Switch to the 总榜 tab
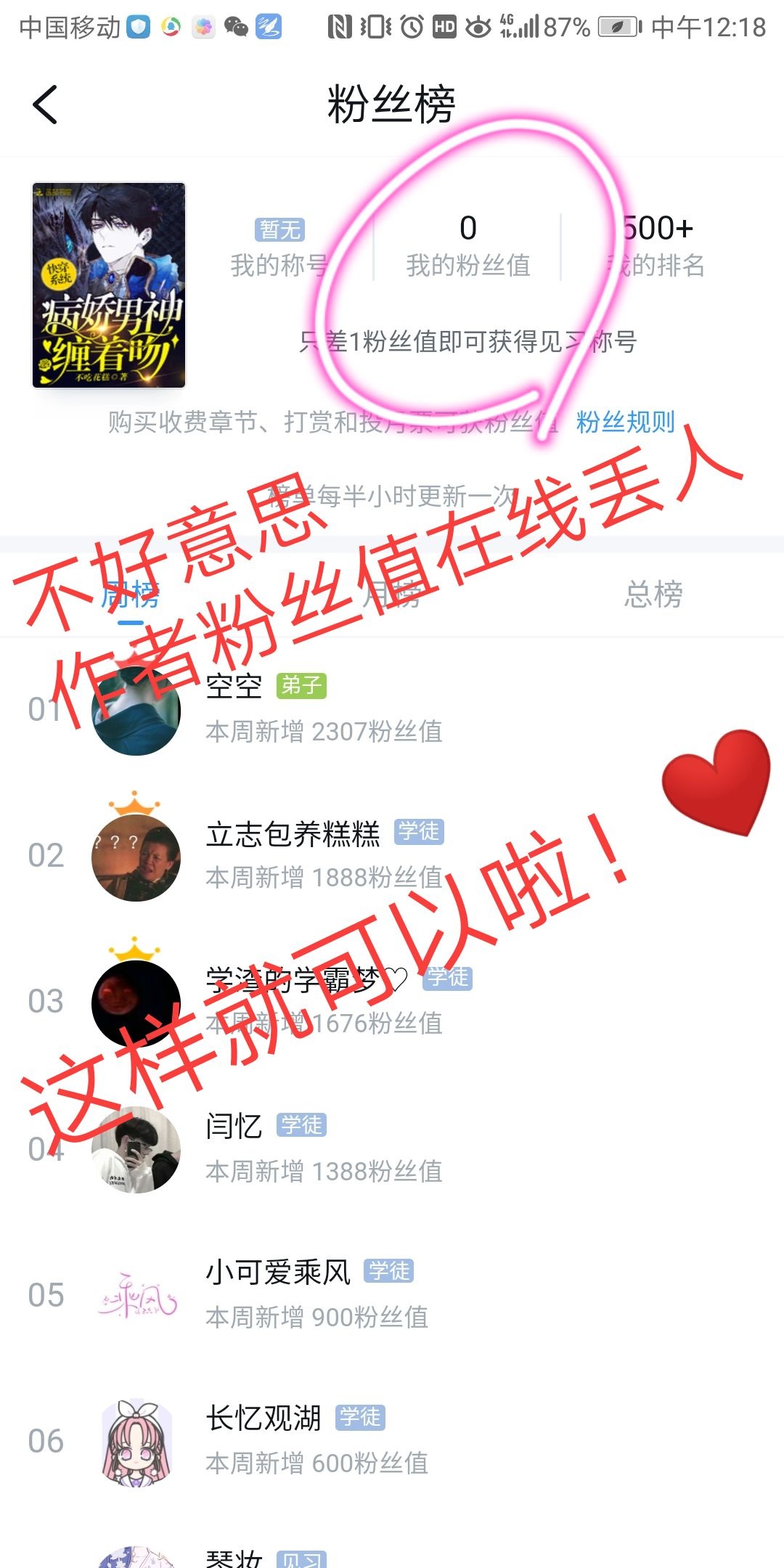 pyautogui.click(x=653, y=595)
